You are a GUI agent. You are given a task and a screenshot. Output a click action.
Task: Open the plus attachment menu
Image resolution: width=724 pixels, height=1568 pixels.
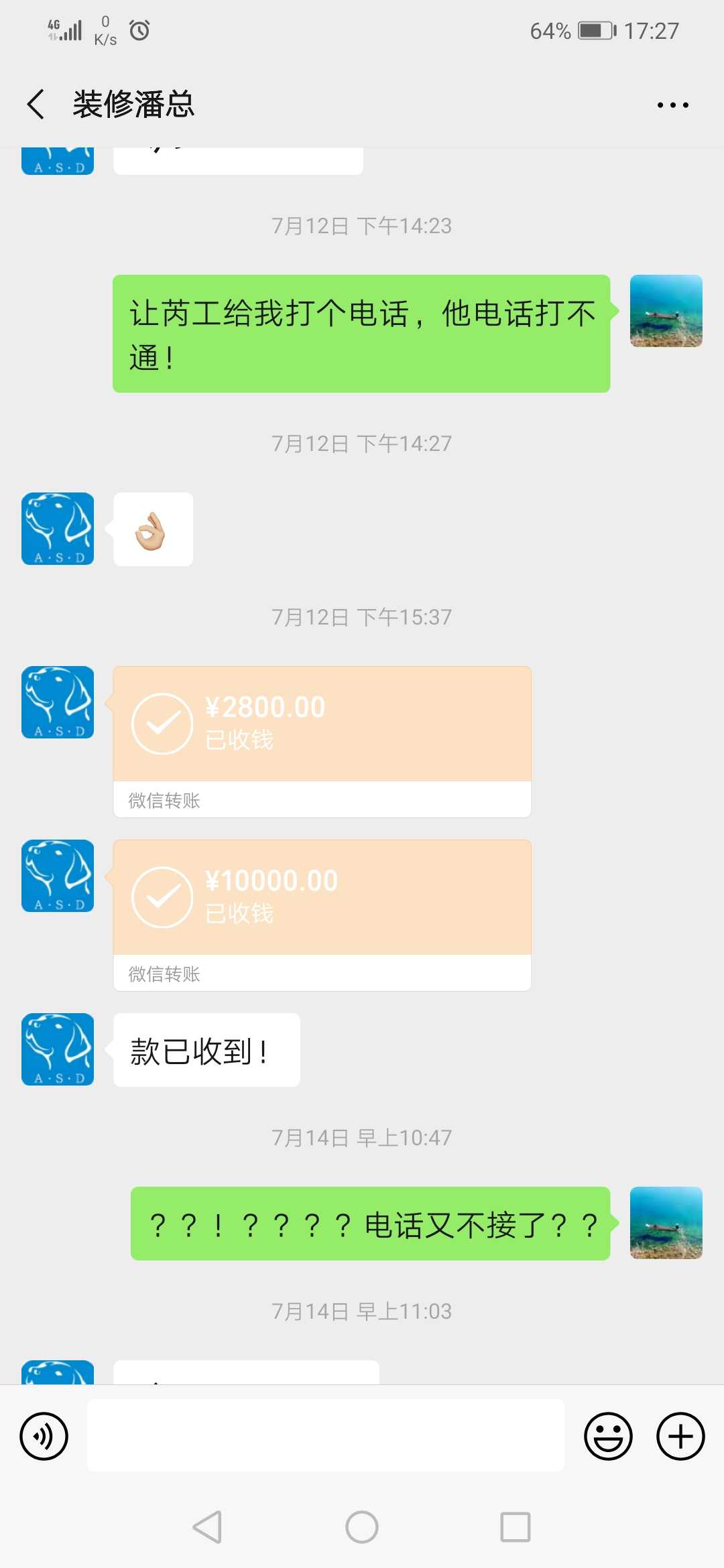(680, 1436)
